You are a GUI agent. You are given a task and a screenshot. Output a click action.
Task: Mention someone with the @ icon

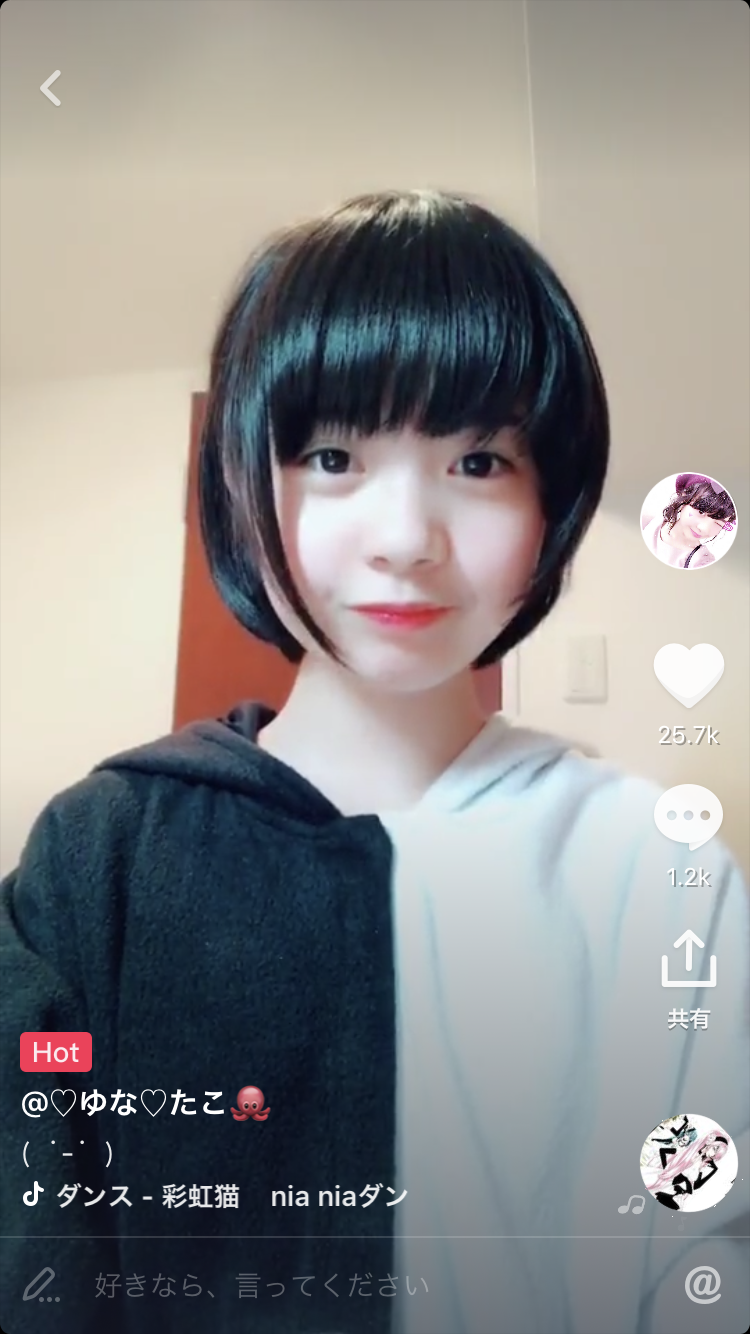click(703, 1284)
